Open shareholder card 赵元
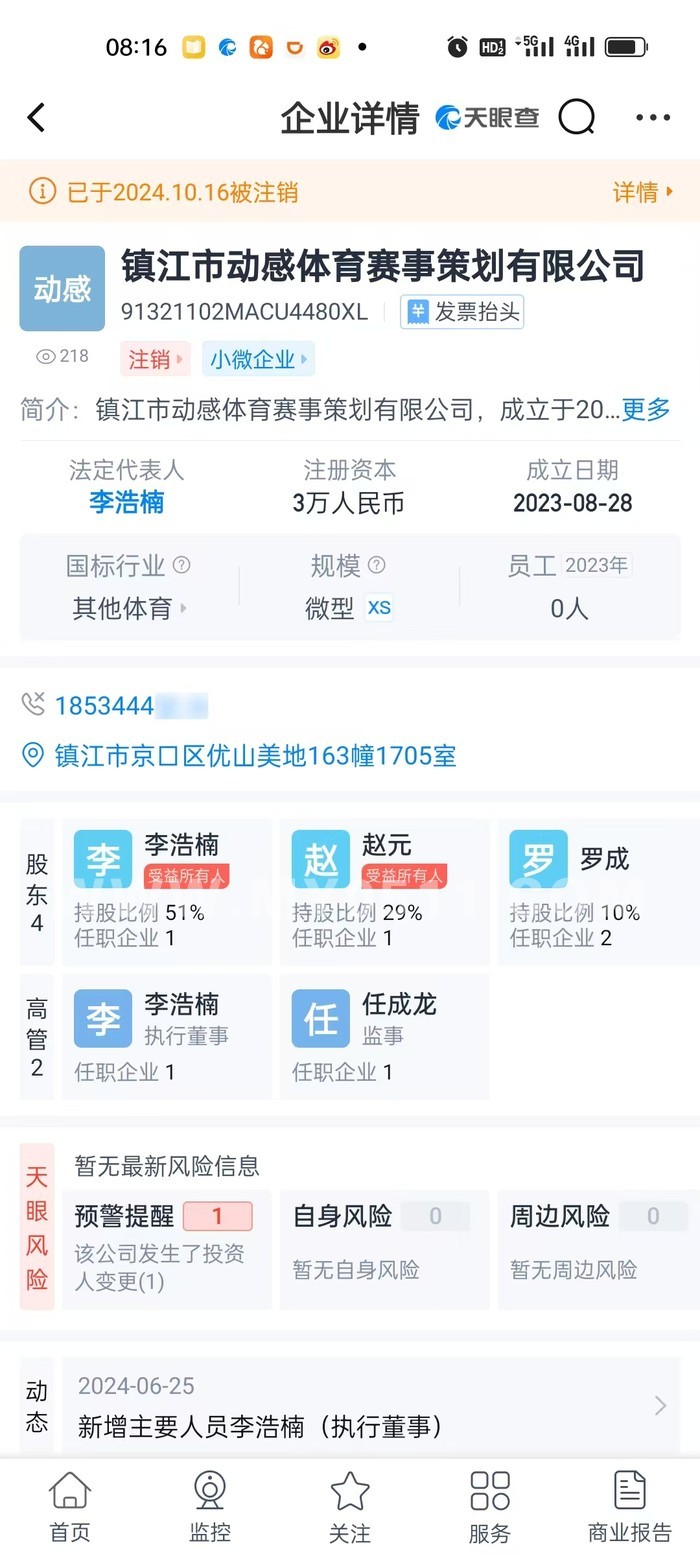 pos(384,892)
